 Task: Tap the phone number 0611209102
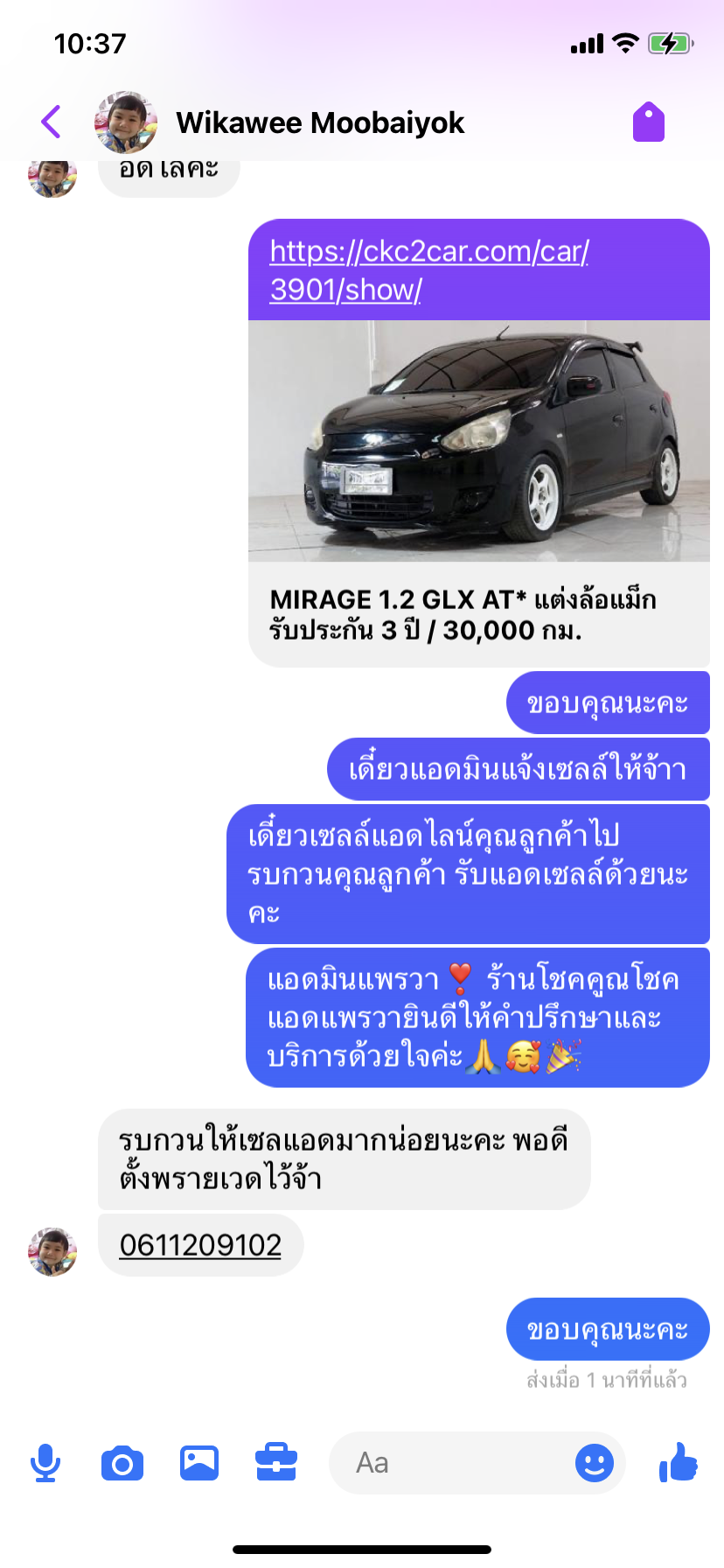(x=200, y=1244)
